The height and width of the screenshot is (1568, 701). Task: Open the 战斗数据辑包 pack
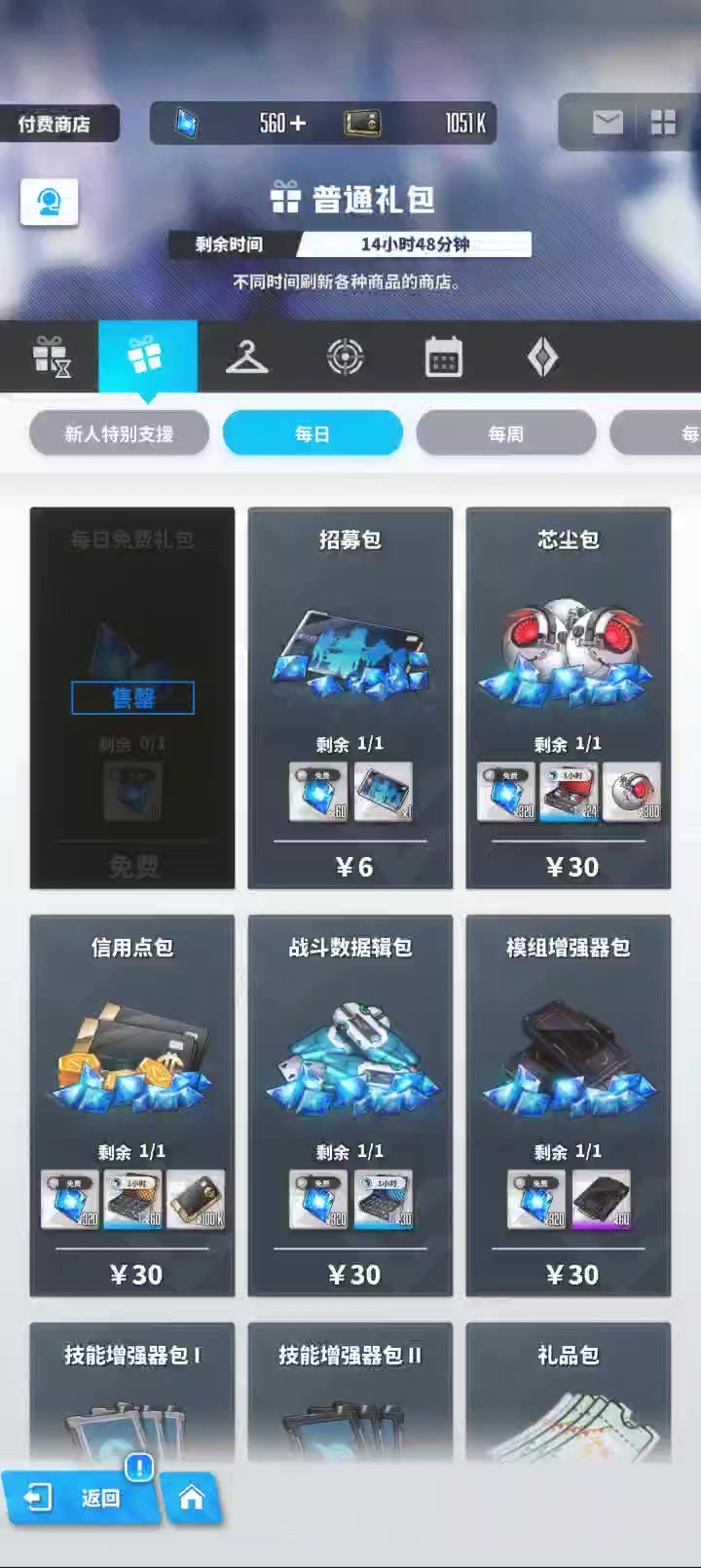pos(350,1105)
